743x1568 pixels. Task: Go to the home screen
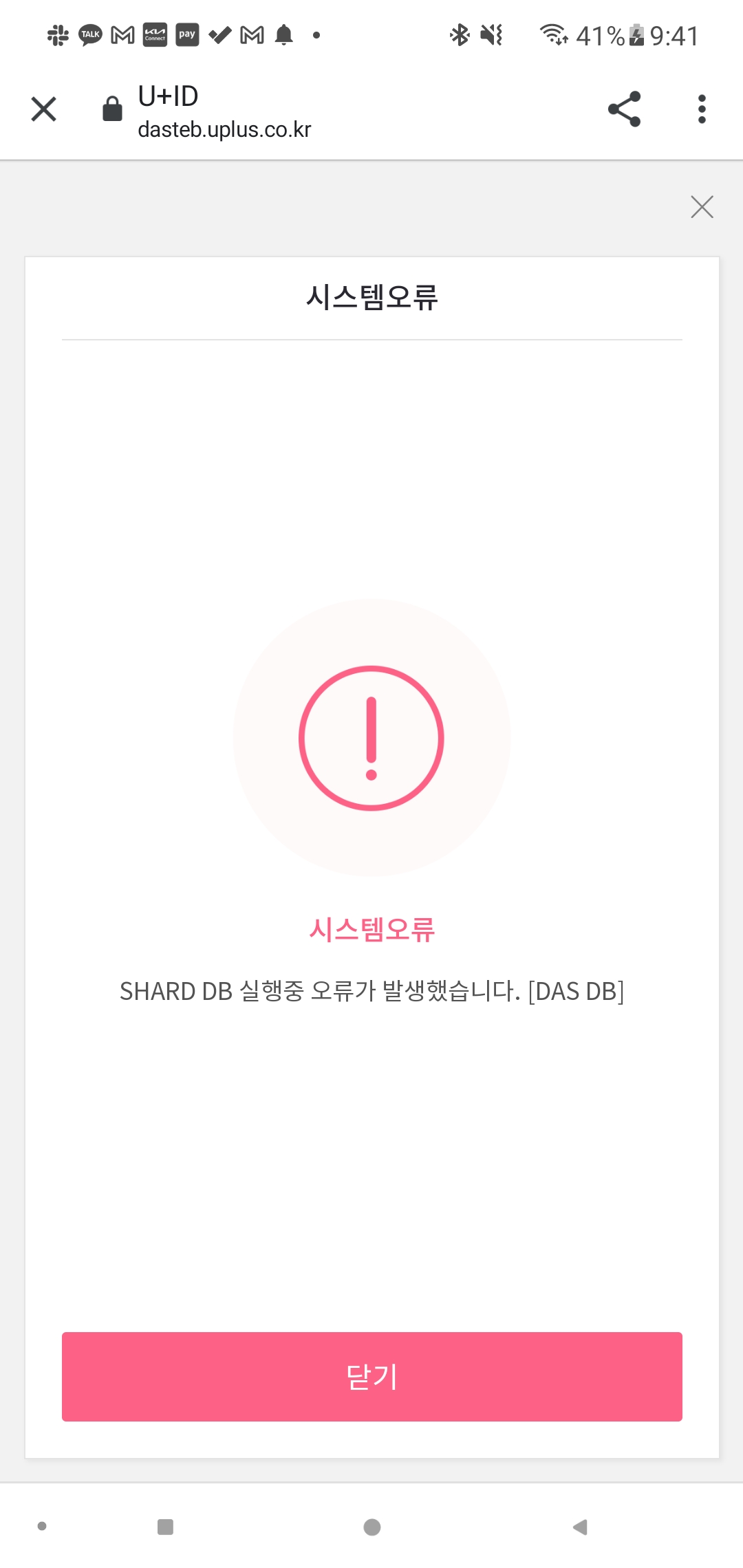(371, 1527)
